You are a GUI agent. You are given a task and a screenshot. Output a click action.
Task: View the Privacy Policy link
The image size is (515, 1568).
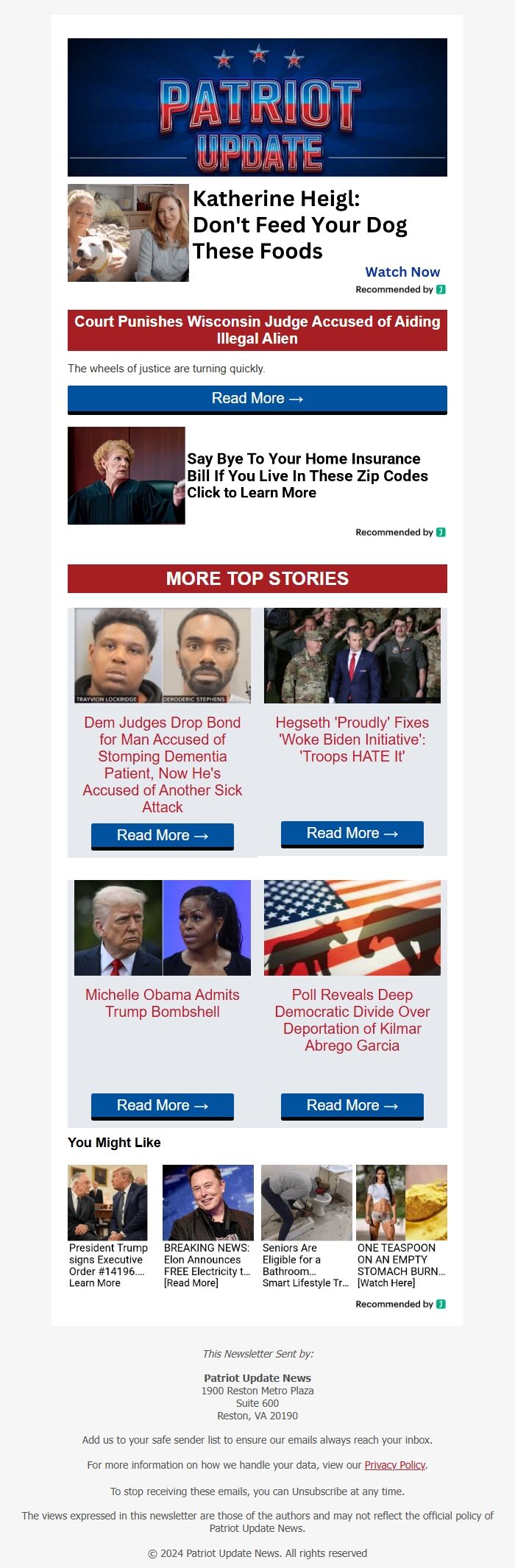click(395, 1465)
